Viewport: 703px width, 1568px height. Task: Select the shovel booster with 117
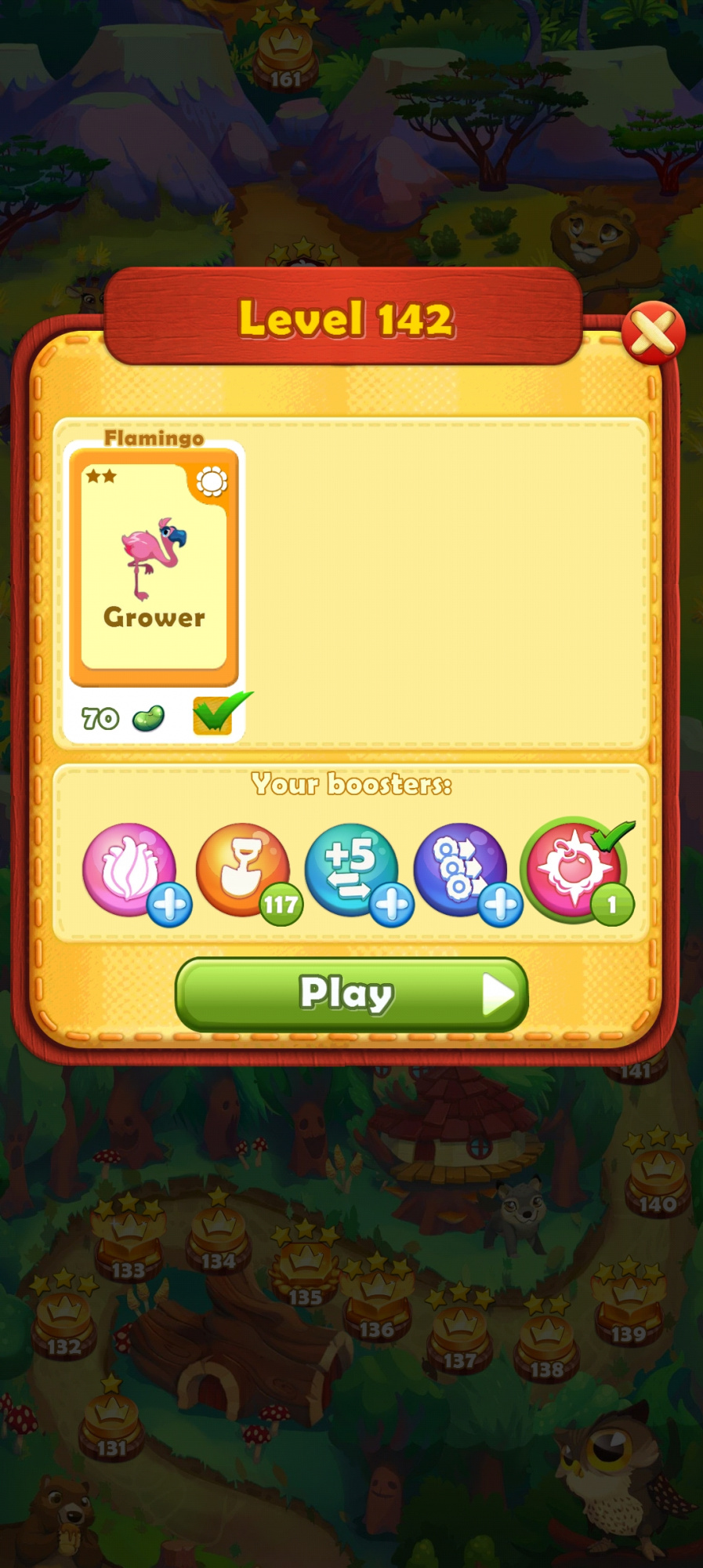click(x=243, y=869)
